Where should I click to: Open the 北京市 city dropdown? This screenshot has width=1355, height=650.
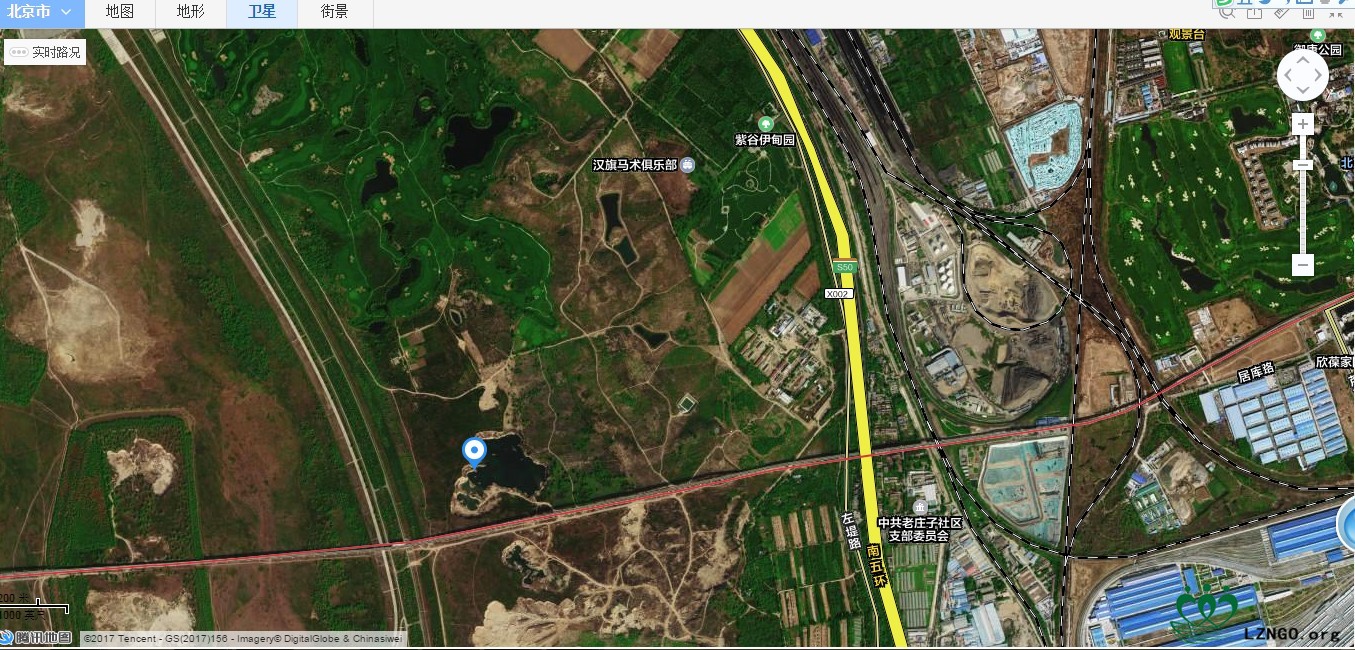41,13
